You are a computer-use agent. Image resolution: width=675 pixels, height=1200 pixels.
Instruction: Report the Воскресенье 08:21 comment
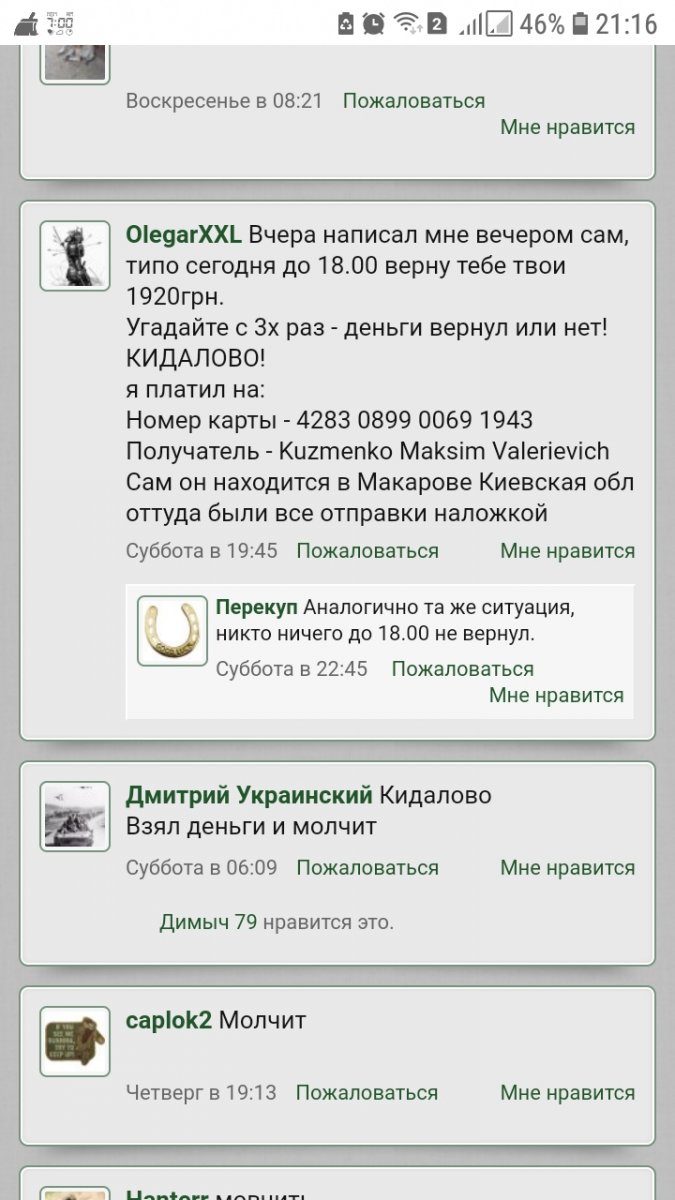pos(414,101)
